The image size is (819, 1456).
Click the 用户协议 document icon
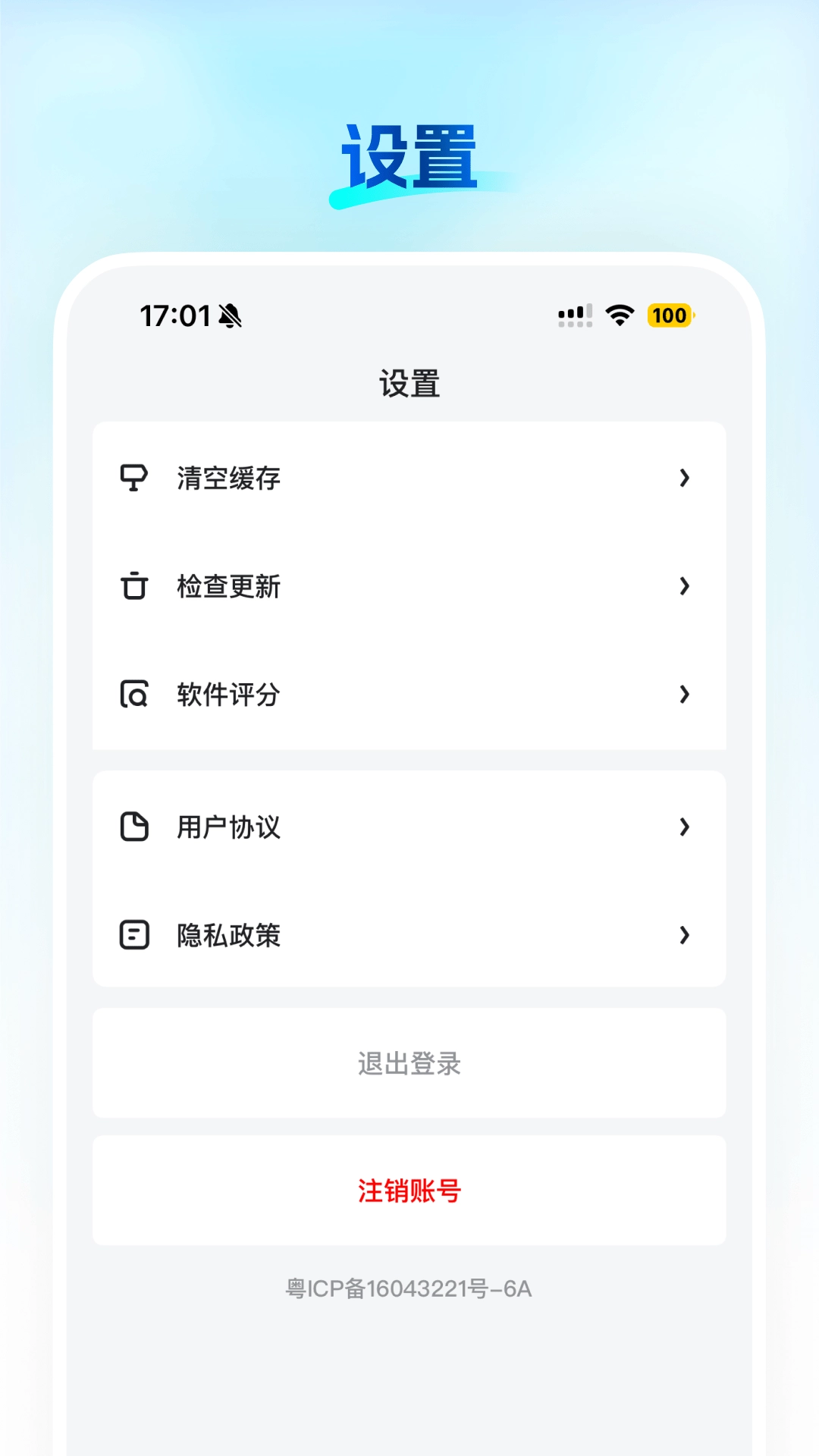click(x=134, y=828)
